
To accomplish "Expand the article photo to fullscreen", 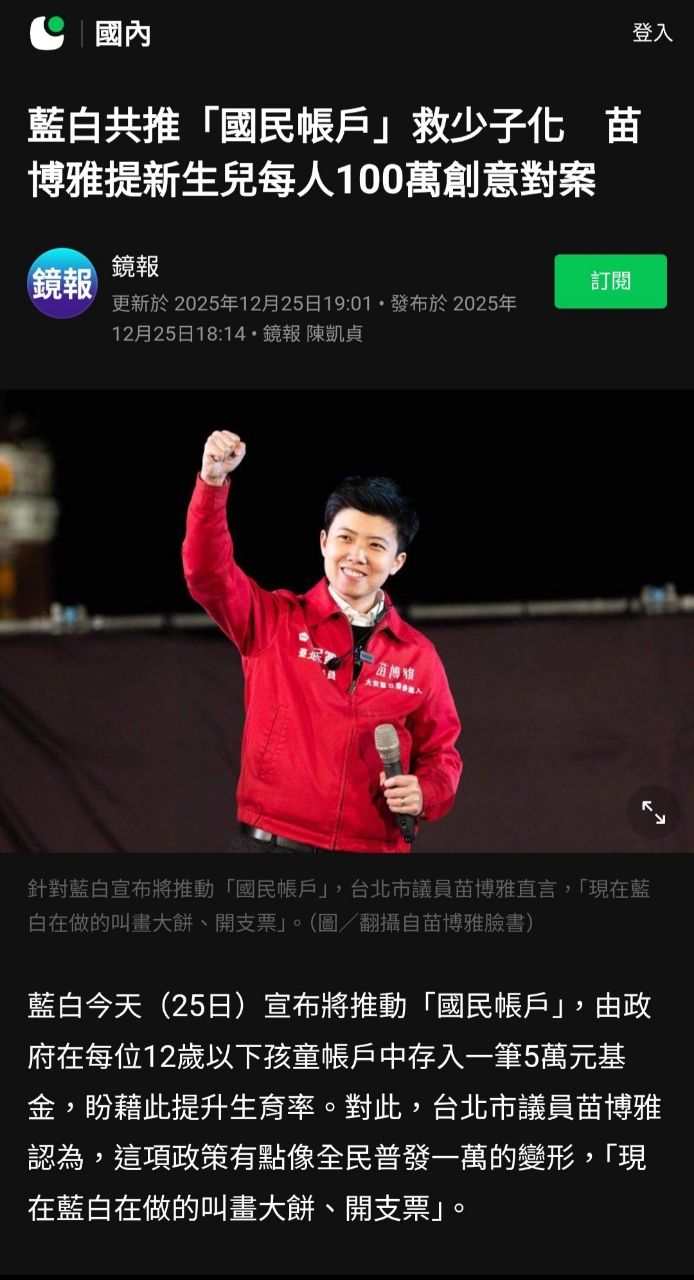I will pos(653,812).
